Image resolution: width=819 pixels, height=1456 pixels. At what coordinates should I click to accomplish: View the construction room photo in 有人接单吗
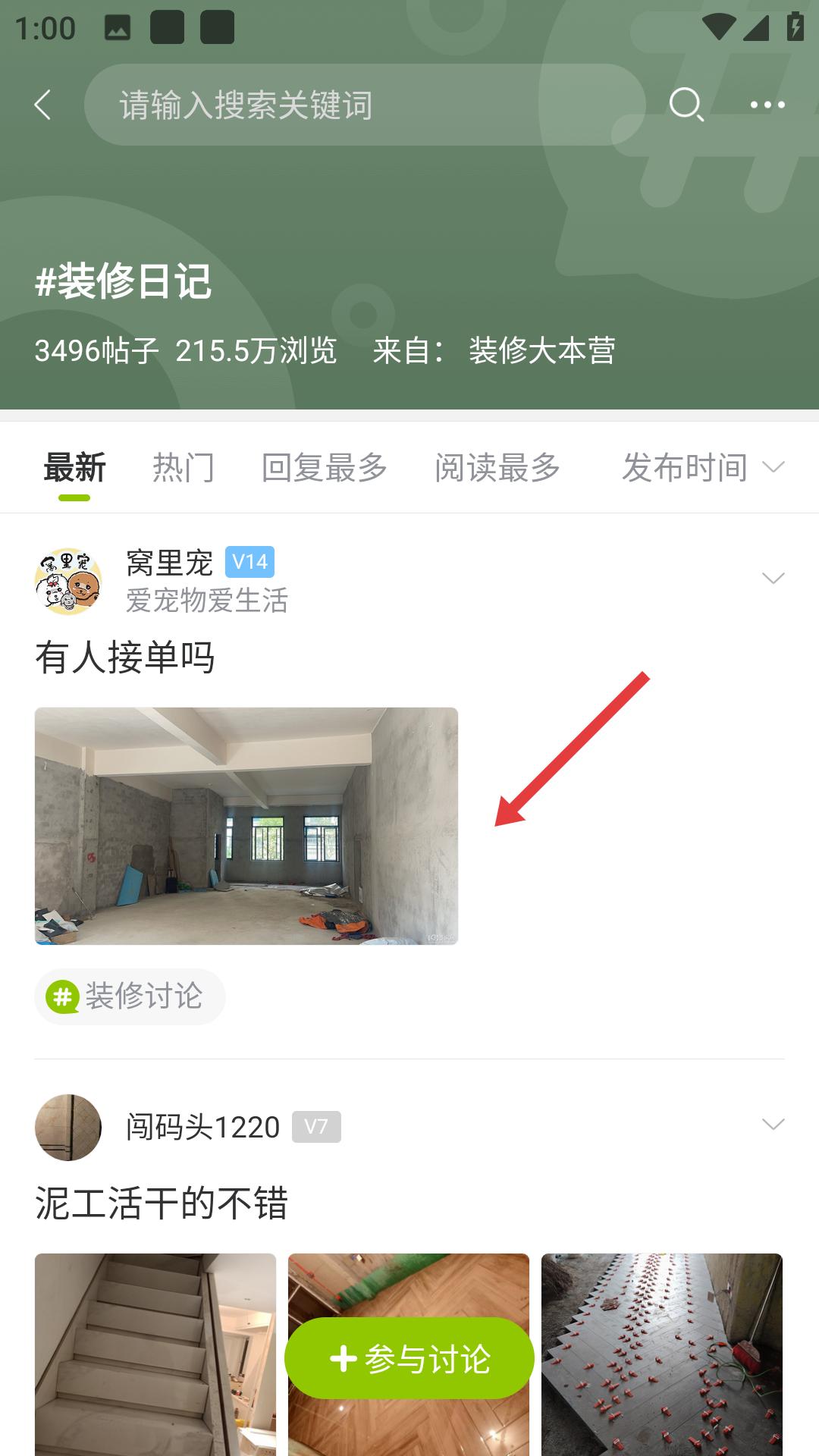(245, 826)
